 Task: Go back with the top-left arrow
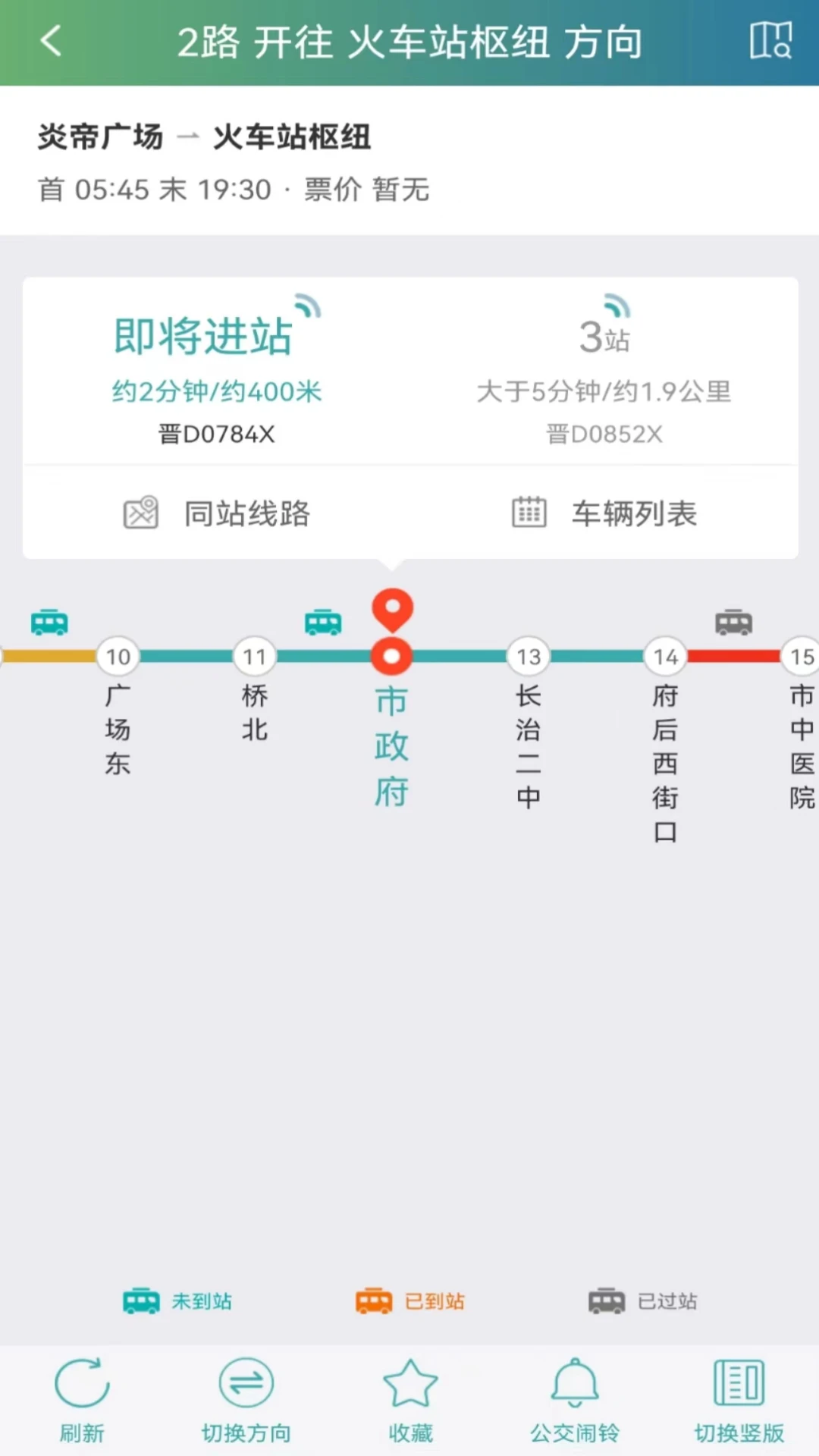coord(50,42)
